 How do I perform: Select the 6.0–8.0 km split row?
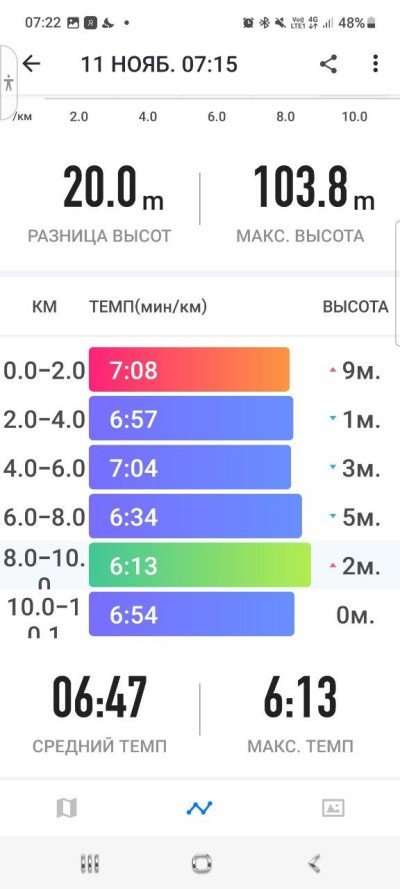200,517
